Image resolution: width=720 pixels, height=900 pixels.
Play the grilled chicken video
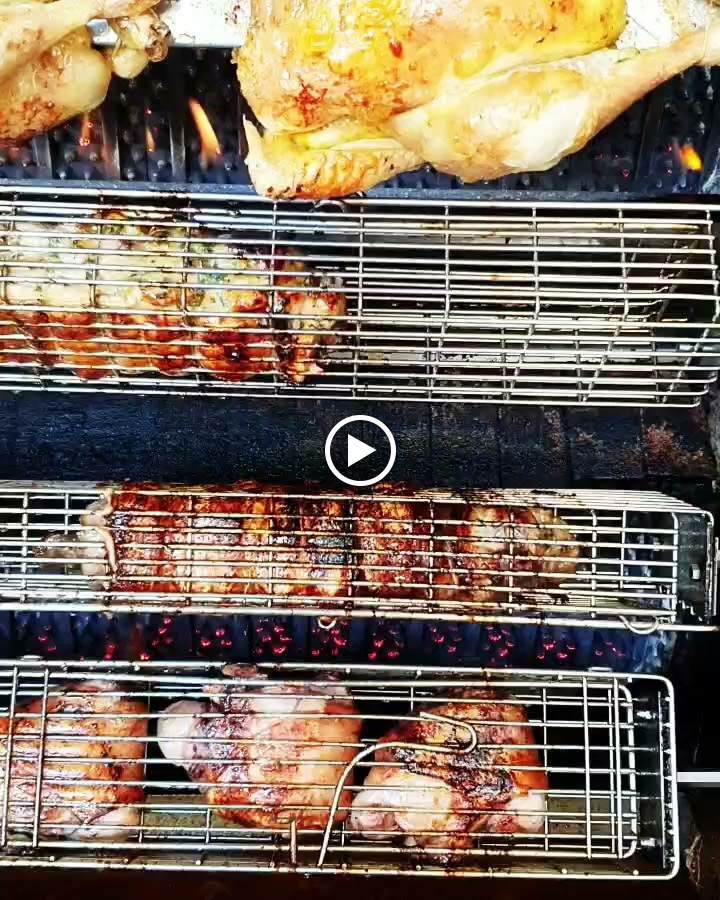360,450
